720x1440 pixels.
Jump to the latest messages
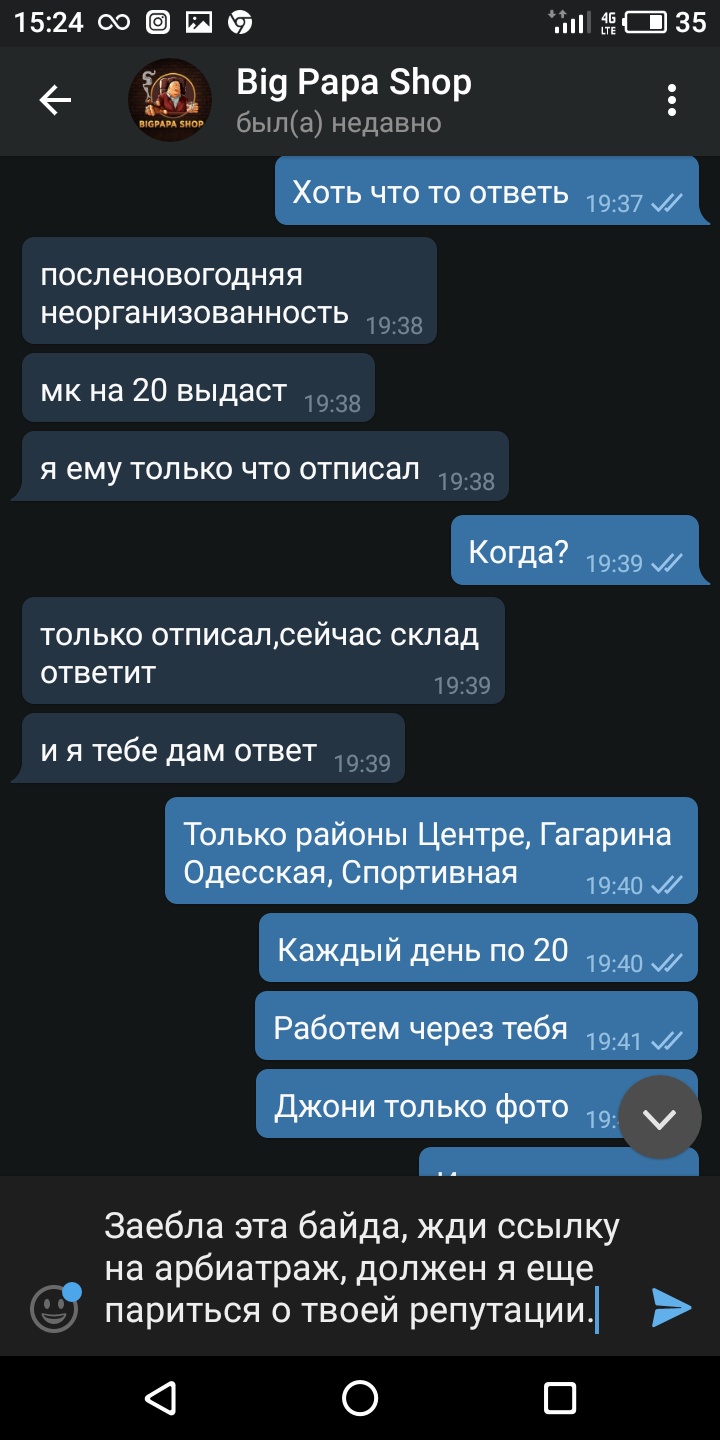click(x=659, y=1118)
